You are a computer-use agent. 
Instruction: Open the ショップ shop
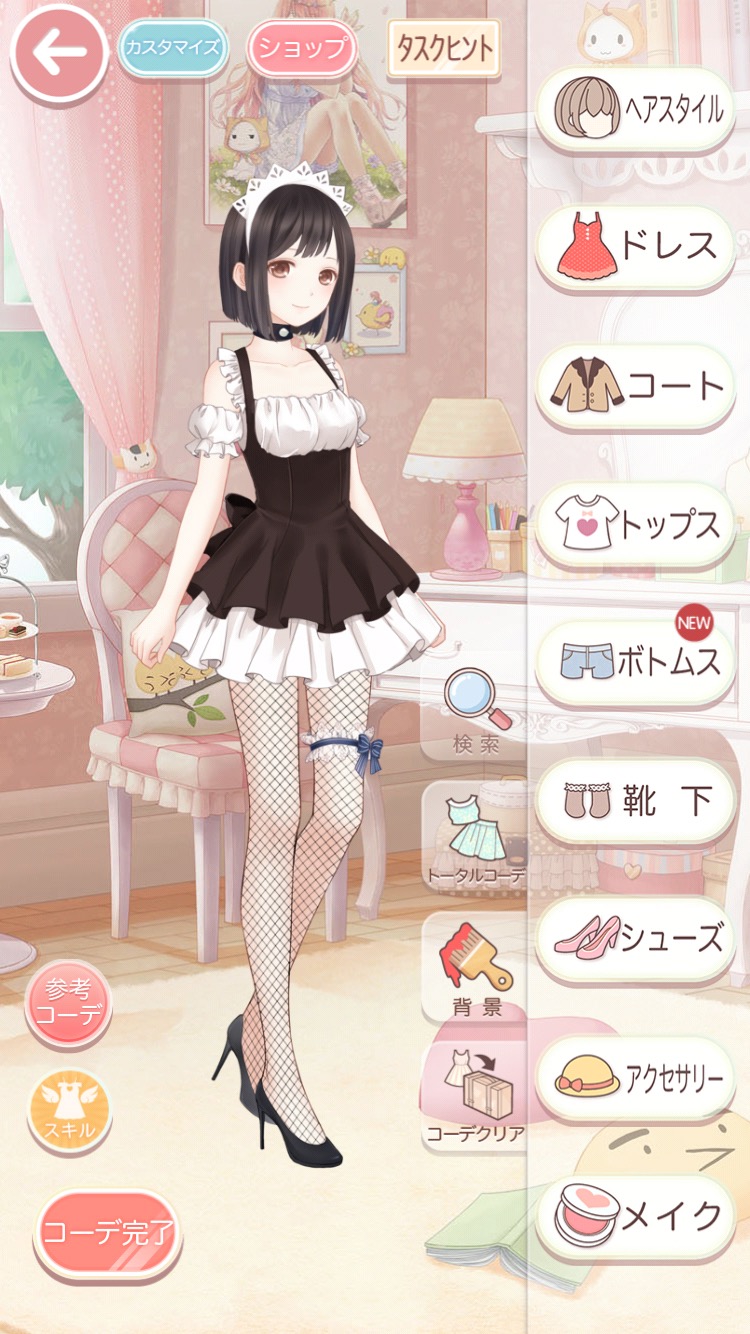click(302, 47)
